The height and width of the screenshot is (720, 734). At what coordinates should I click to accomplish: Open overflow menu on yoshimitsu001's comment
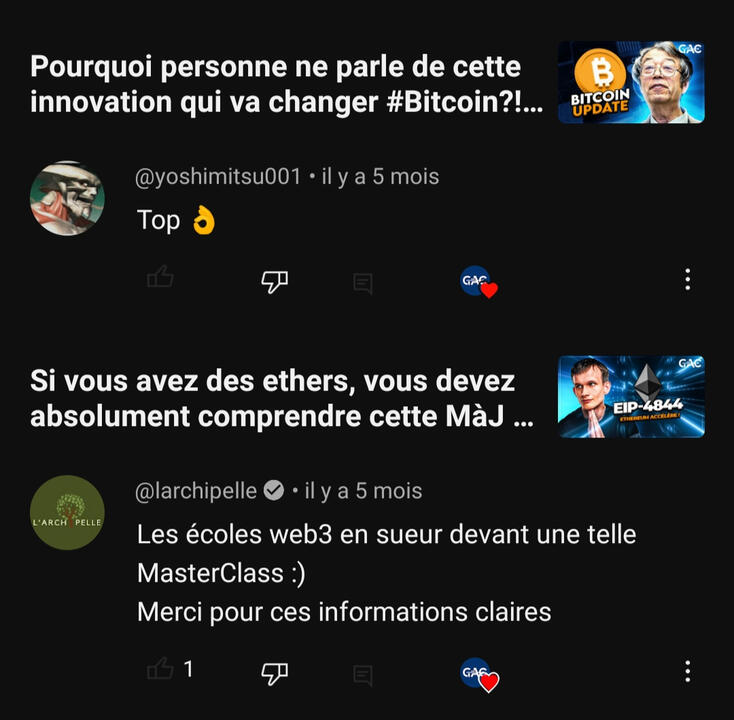(687, 280)
